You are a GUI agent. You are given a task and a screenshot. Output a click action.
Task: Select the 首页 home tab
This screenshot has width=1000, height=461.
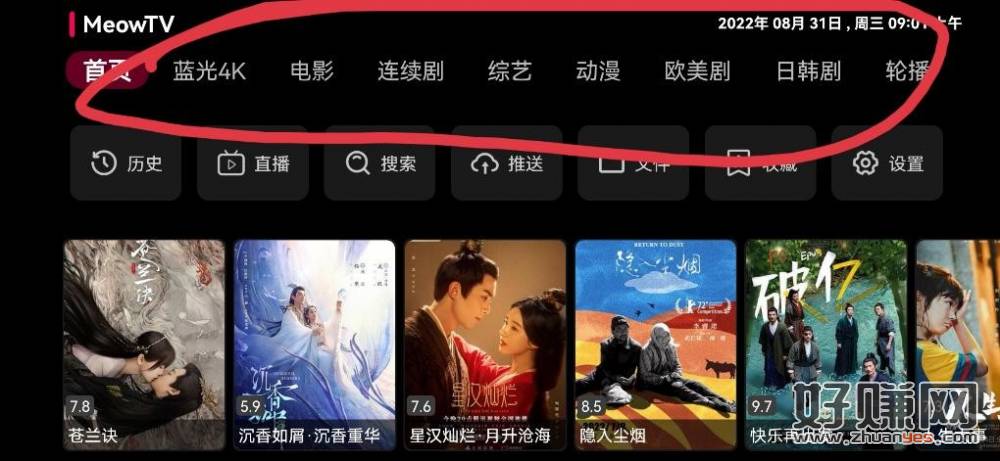(106, 71)
